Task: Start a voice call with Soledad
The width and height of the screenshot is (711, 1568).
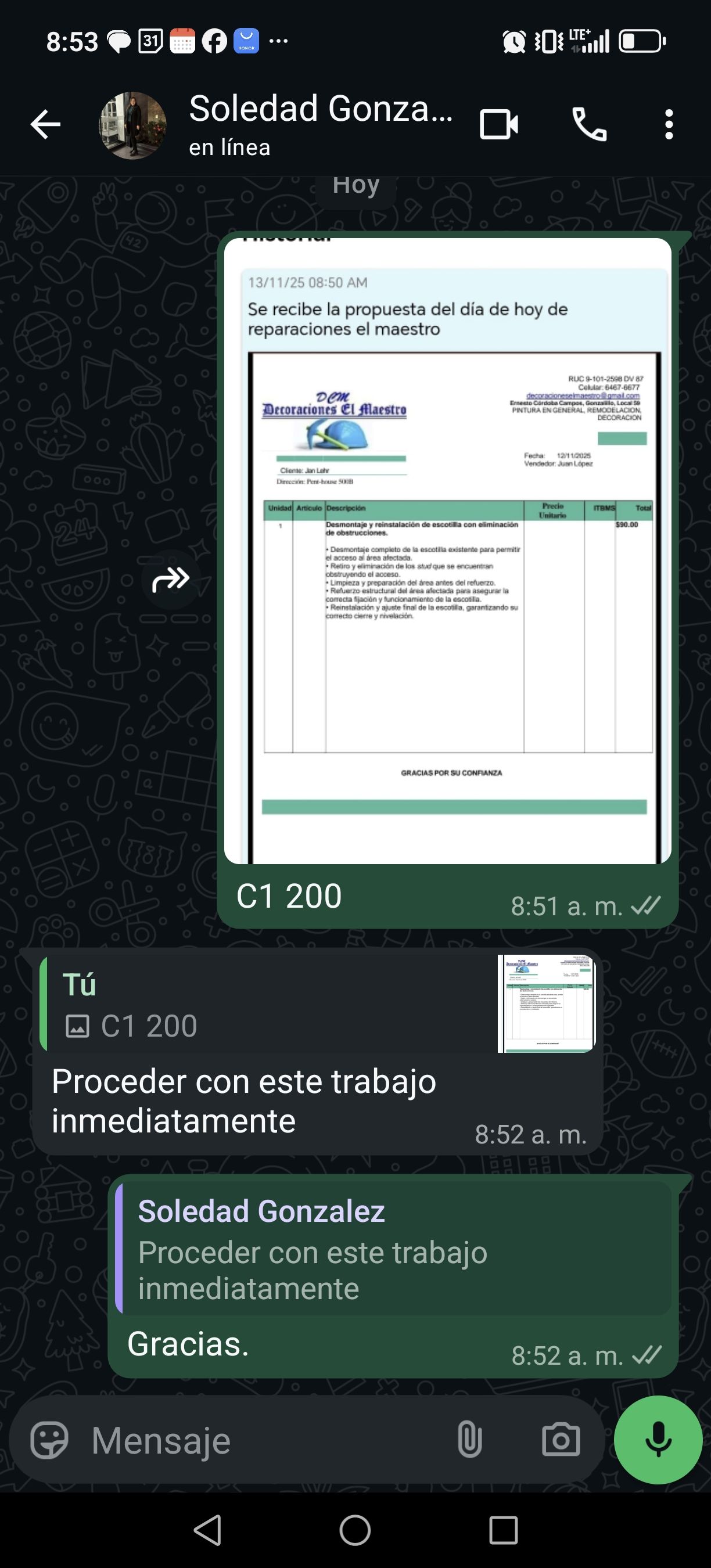Action: 589,125
